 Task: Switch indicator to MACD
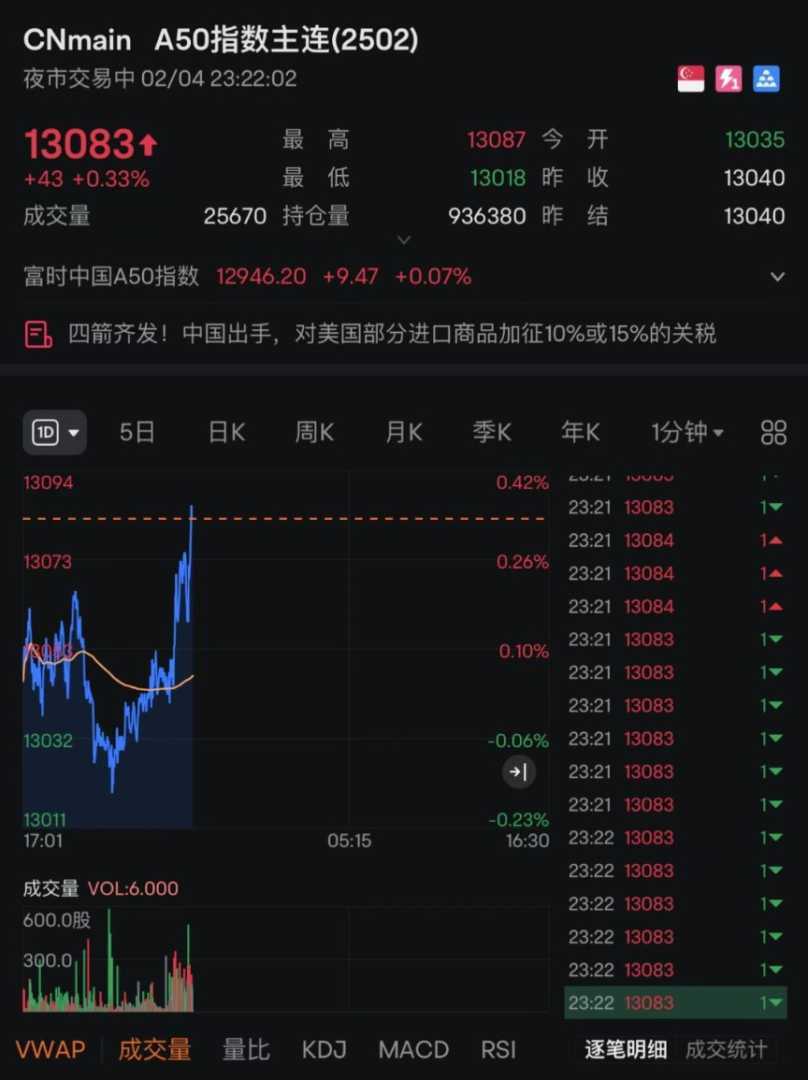(x=413, y=1049)
